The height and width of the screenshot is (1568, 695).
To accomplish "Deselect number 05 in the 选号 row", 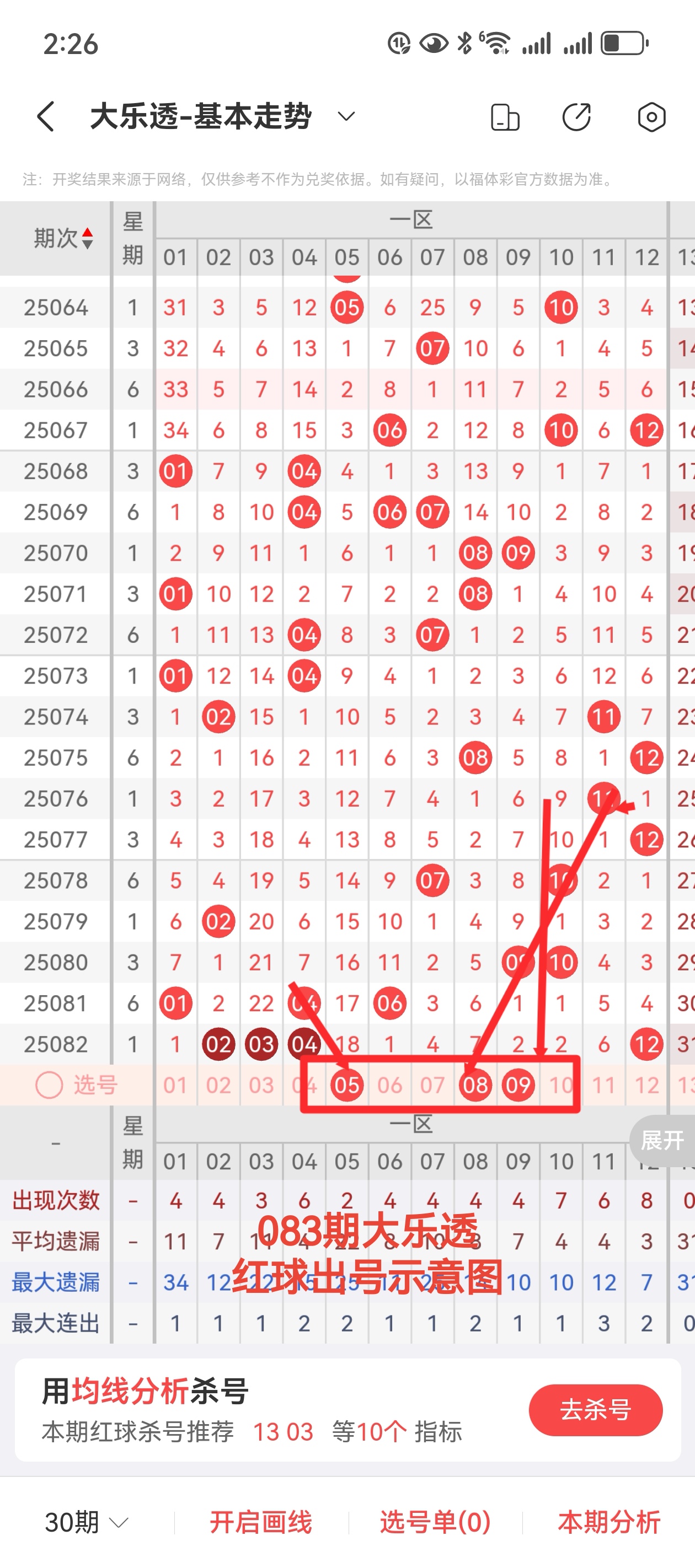I will (347, 1084).
